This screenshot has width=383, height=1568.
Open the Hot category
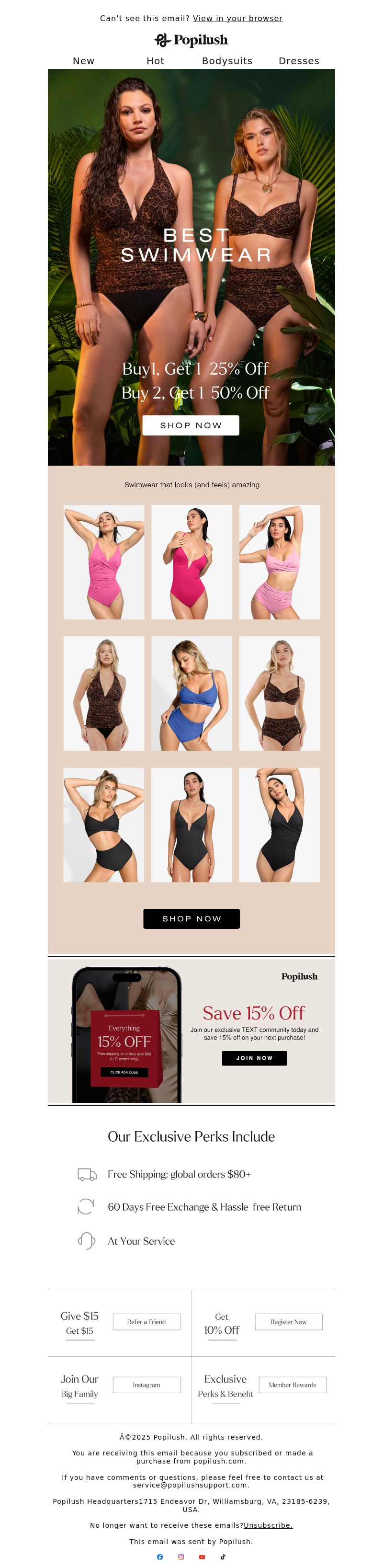point(155,61)
